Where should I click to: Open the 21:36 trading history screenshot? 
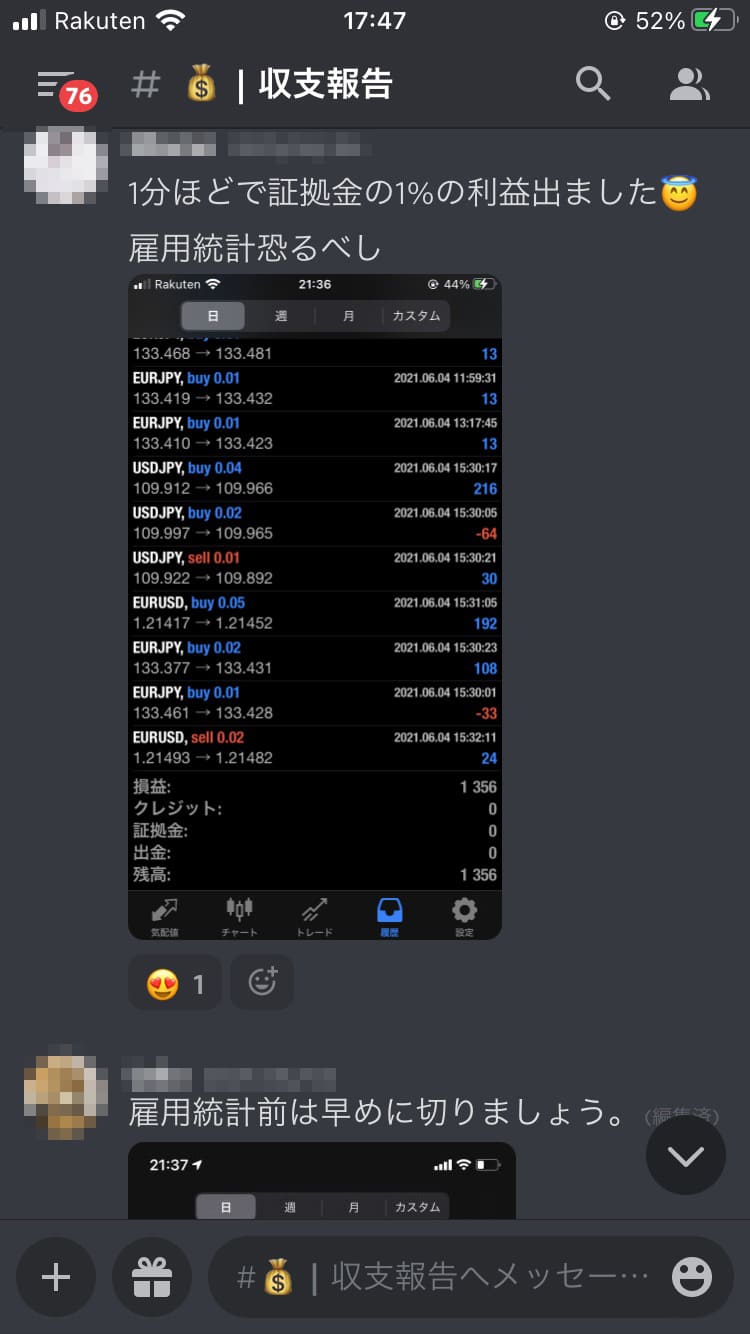[315, 606]
